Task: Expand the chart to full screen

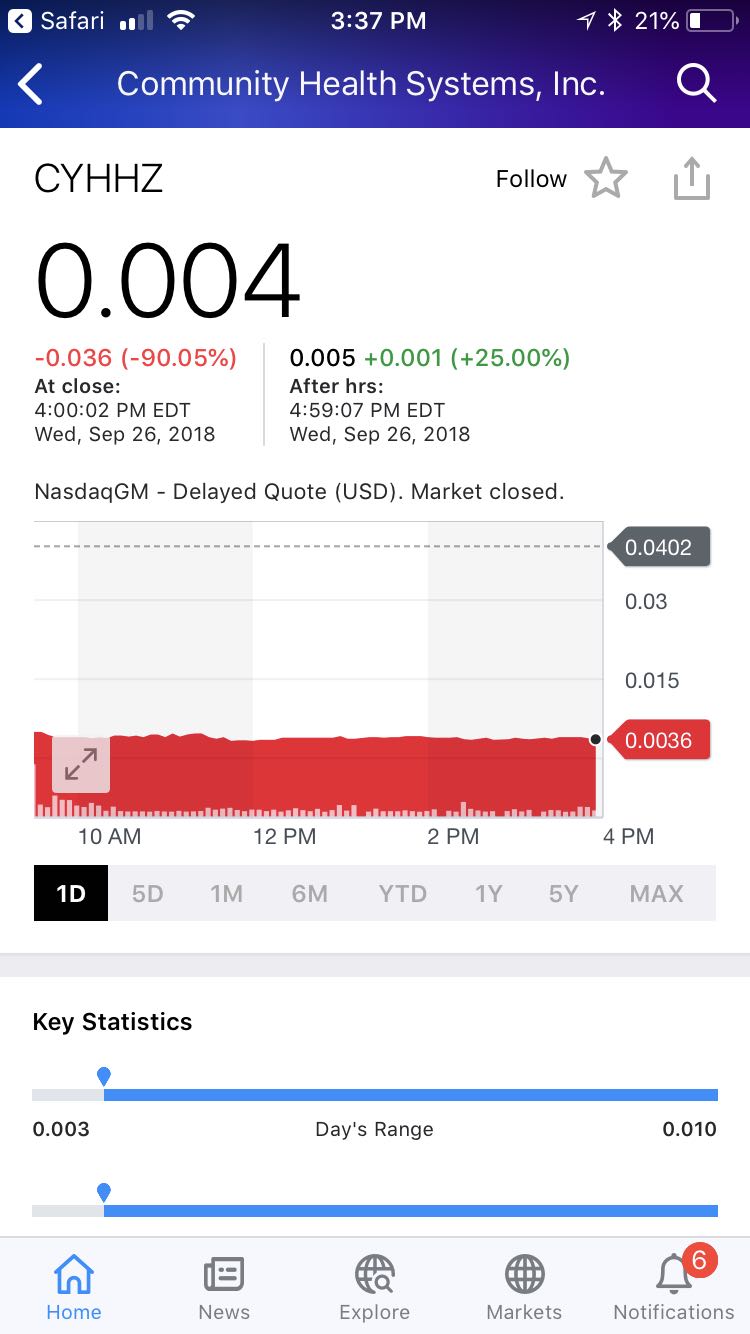Action: pos(80,765)
